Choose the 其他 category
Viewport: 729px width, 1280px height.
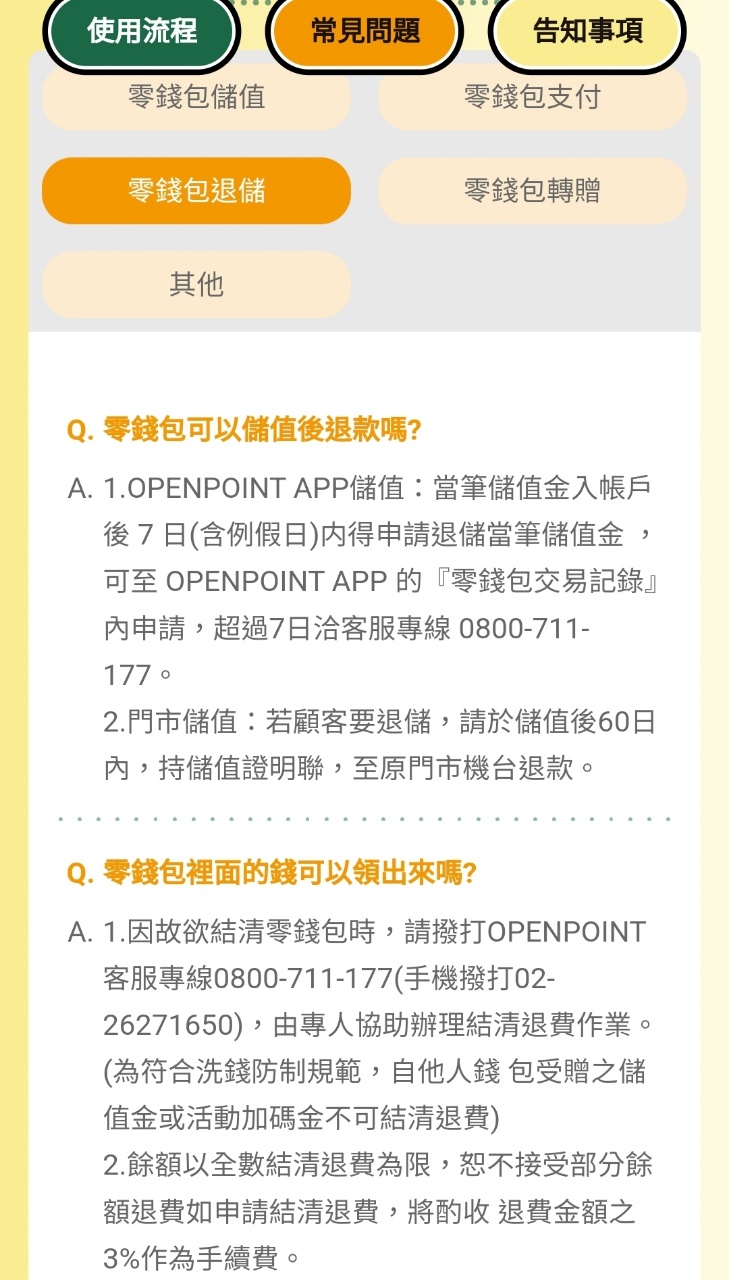click(196, 284)
